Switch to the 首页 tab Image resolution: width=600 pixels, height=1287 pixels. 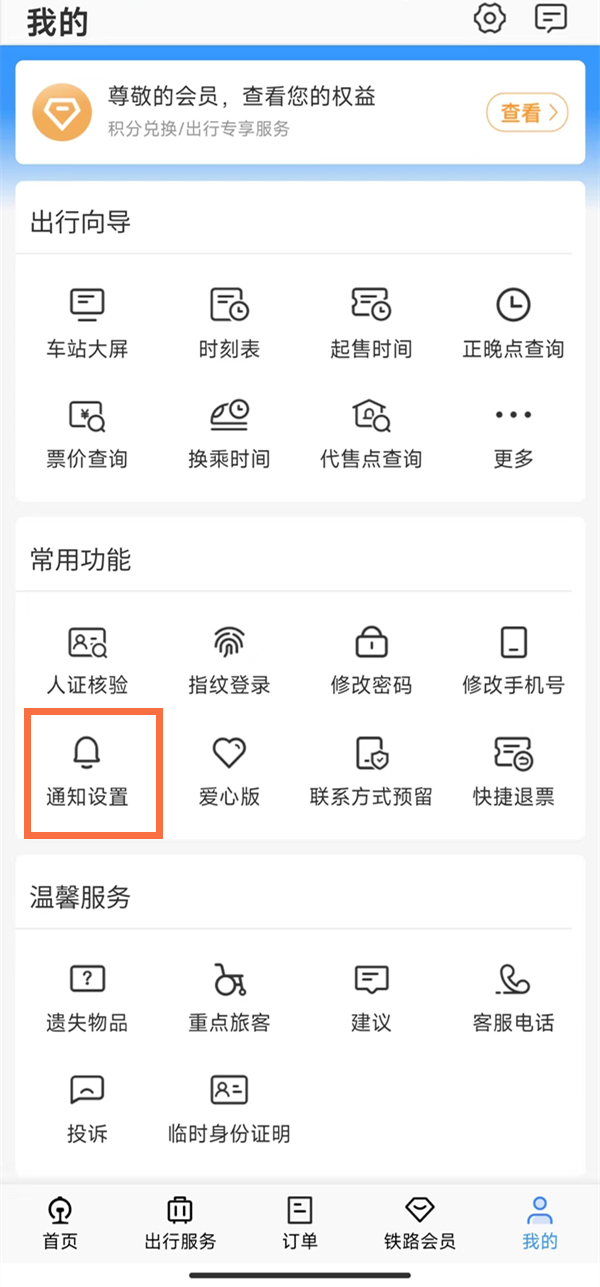[x=60, y=1223]
